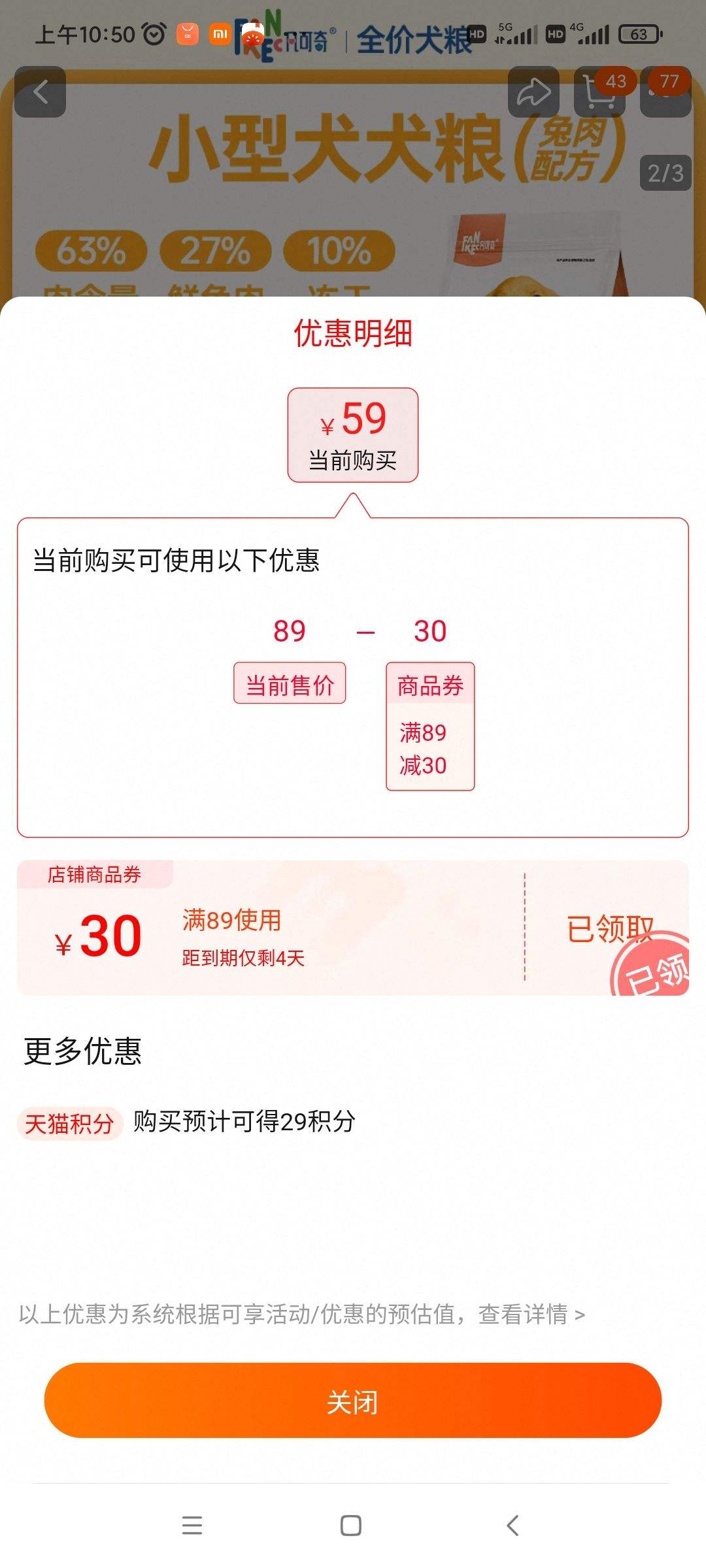706x1568 pixels.
Task: Tap the 当前售价 price label
Action: tap(290, 683)
